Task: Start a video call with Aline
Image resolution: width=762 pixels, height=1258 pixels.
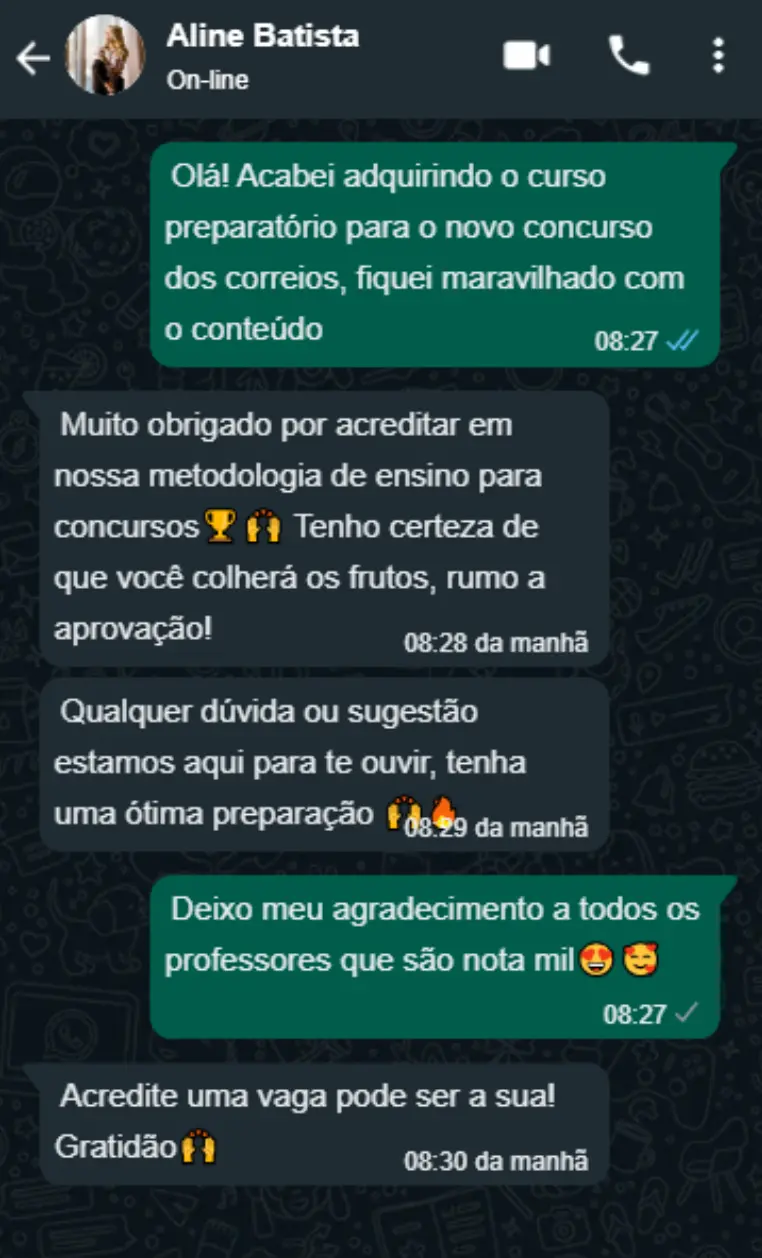Action: click(526, 56)
